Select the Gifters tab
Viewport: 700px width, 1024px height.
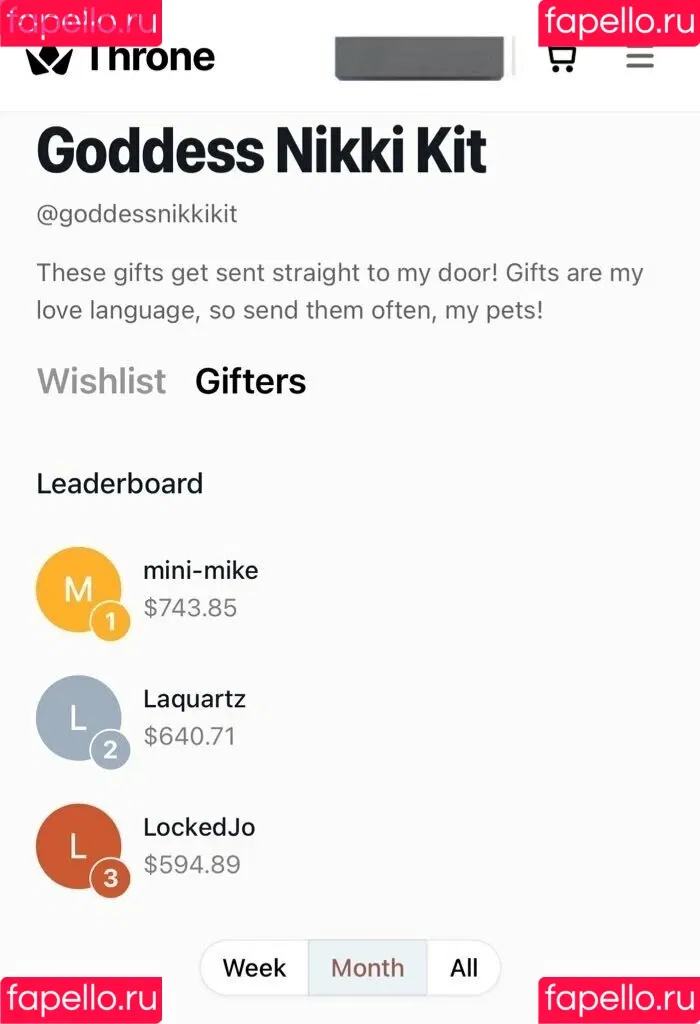(x=250, y=381)
